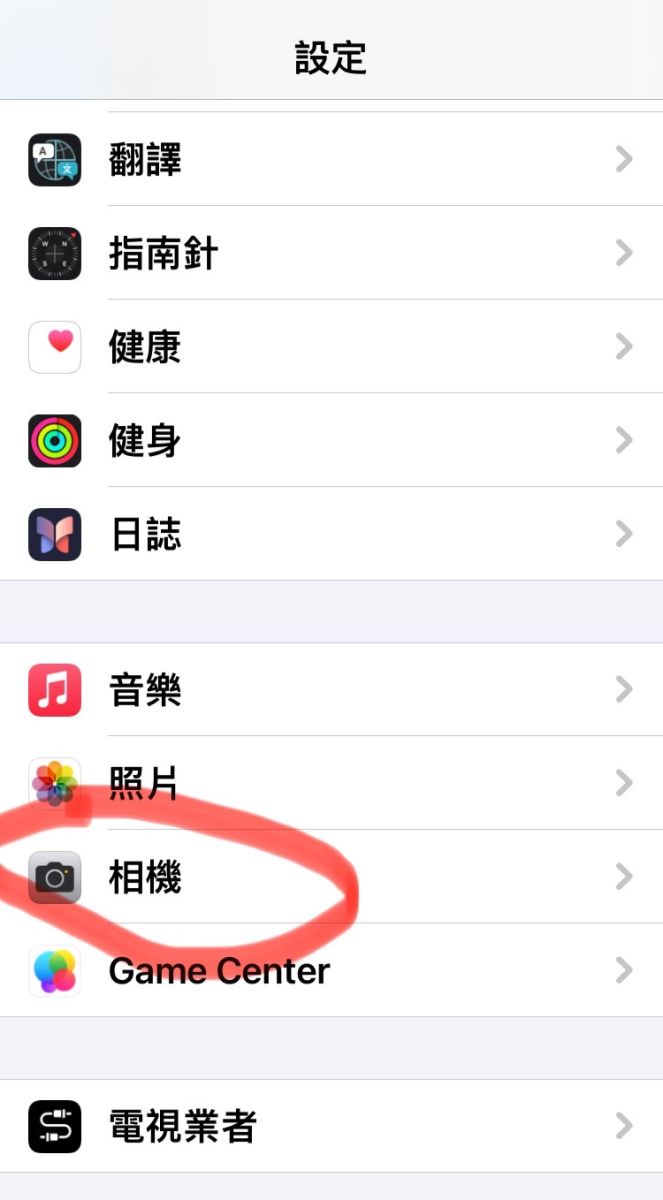Screen dimensions: 663x1200
Task: Open 日誌 settings
Action: click(330, 534)
